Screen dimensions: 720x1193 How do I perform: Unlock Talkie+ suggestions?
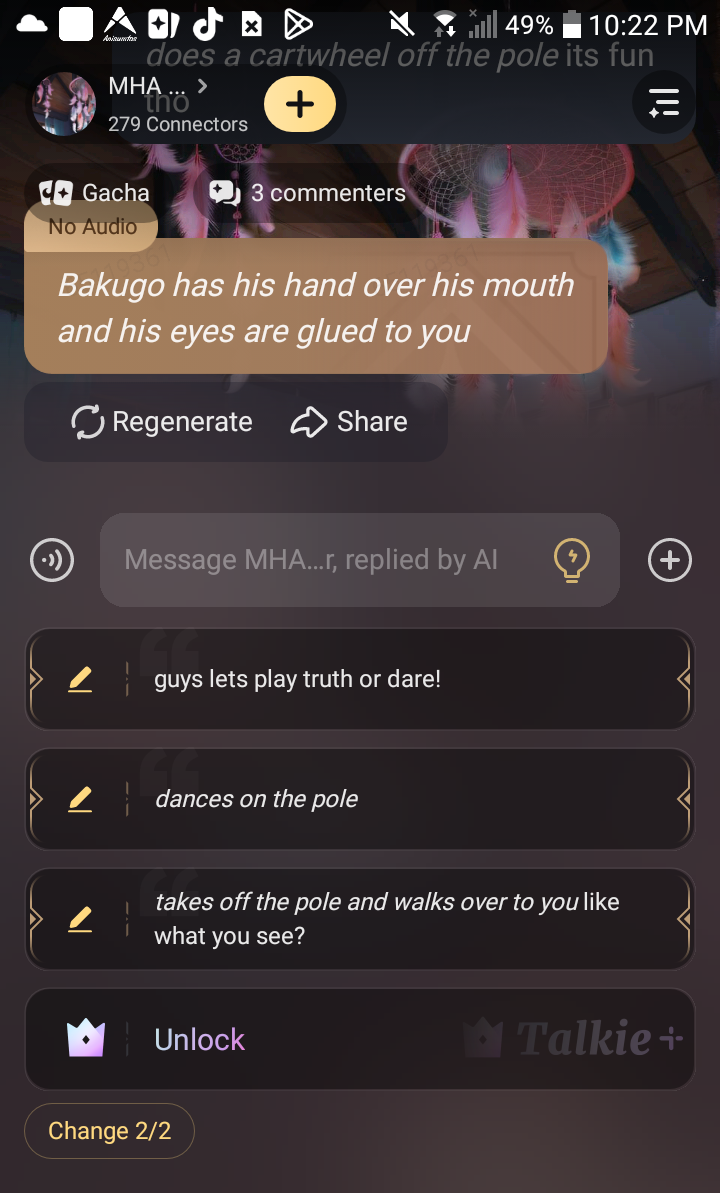point(360,1040)
